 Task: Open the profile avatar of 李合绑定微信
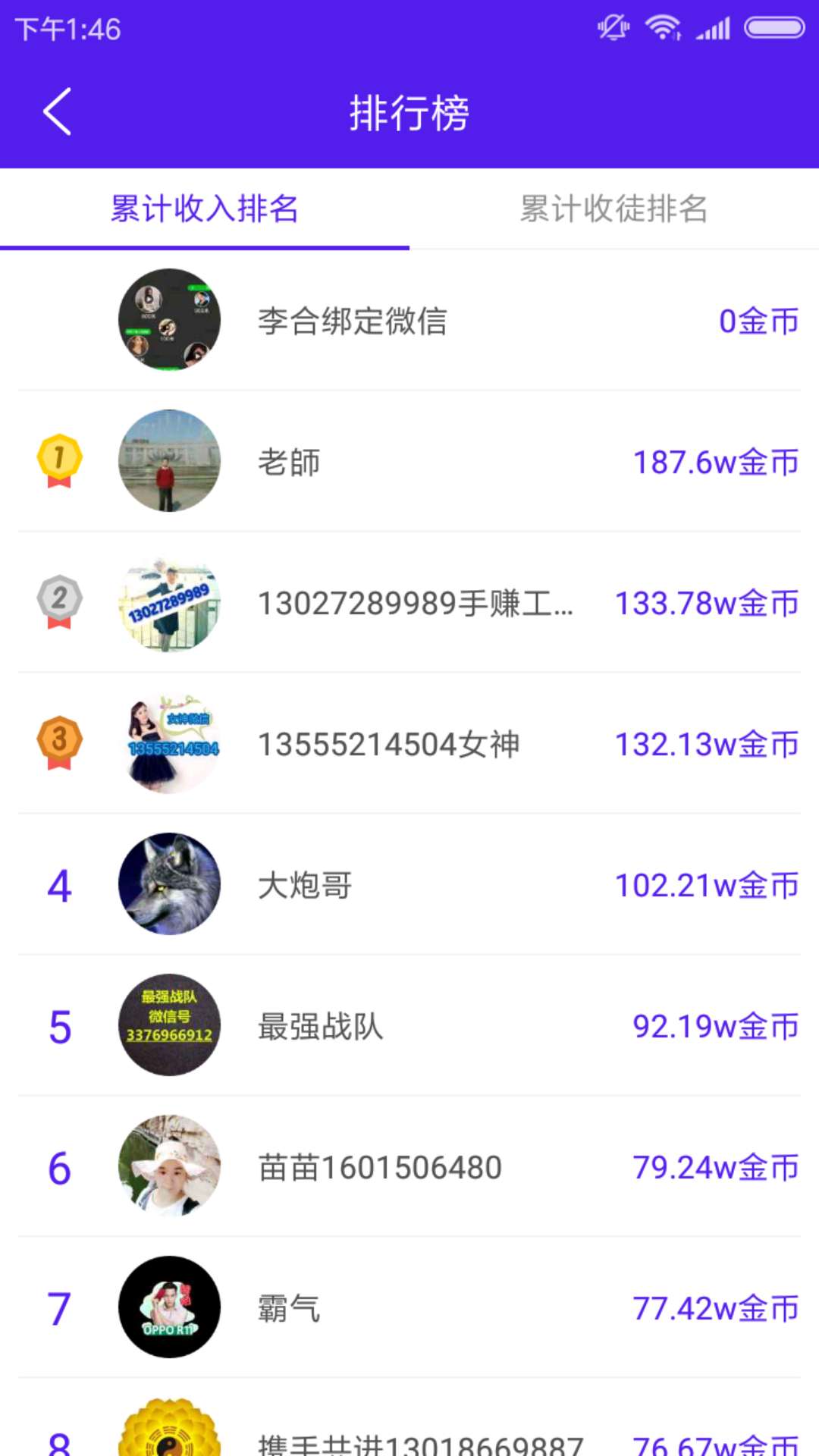[168, 320]
